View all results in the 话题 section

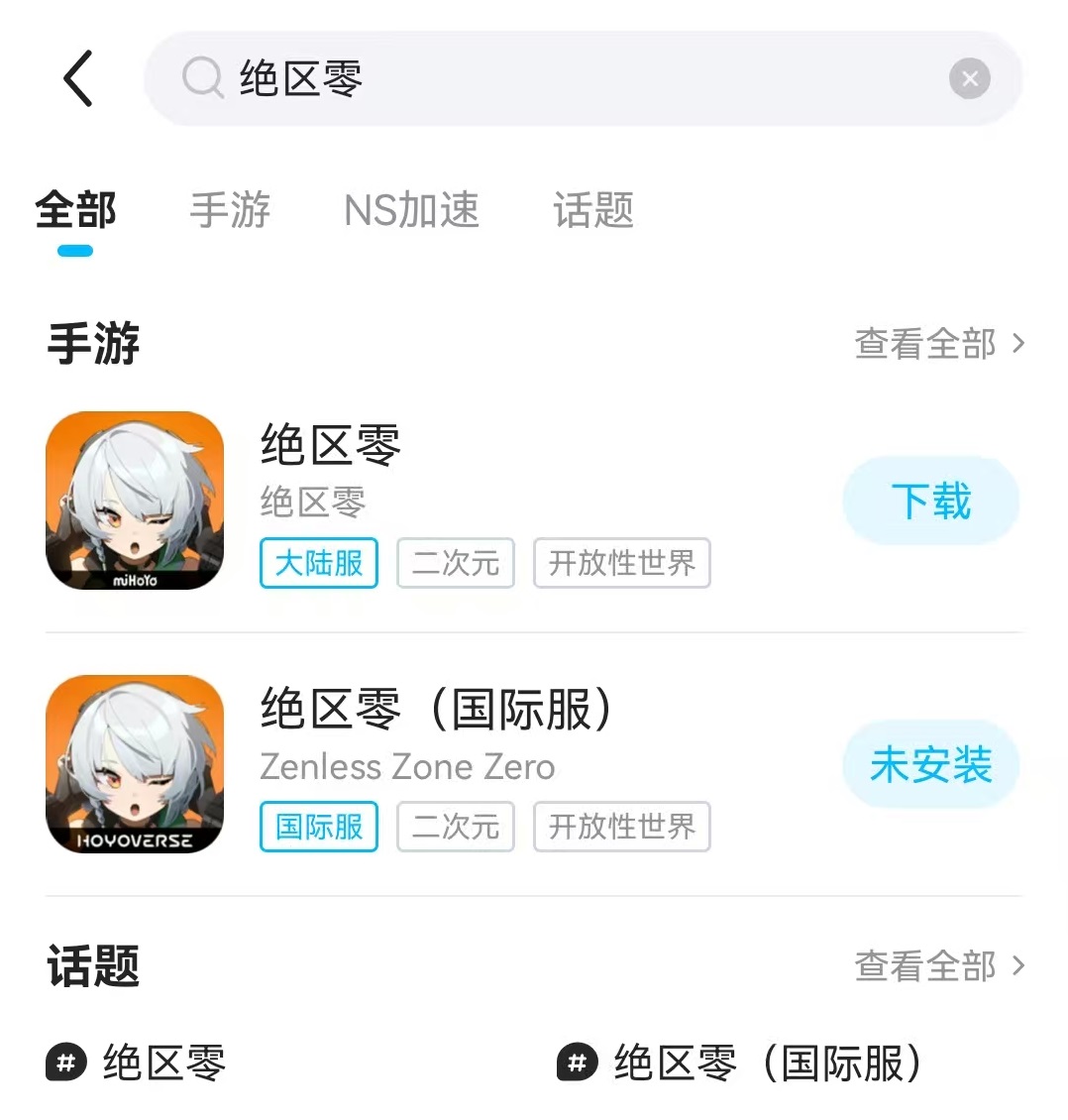[x=938, y=965]
